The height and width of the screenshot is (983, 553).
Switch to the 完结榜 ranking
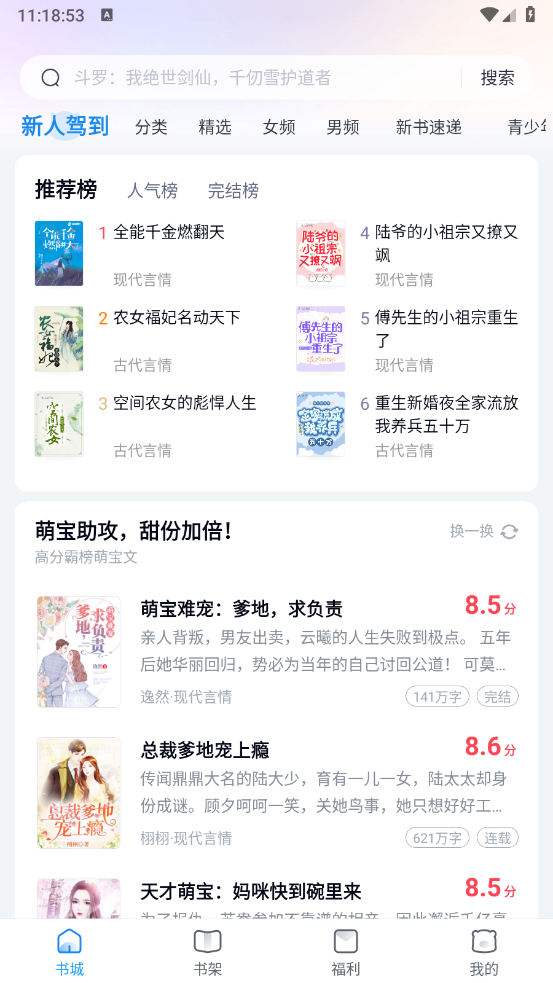(x=233, y=190)
